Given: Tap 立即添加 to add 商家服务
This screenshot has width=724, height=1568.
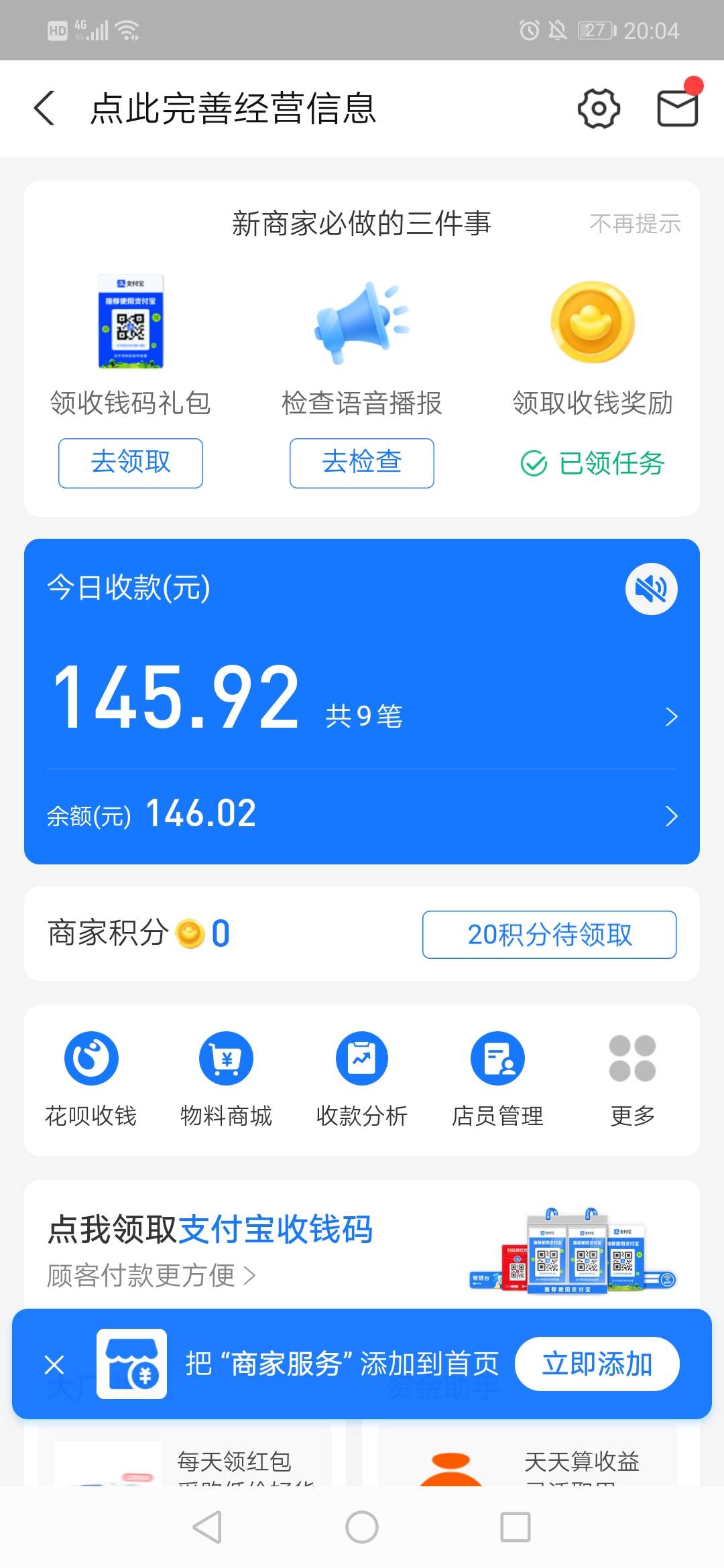Looking at the screenshot, I should pyautogui.click(x=597, y=1364).
